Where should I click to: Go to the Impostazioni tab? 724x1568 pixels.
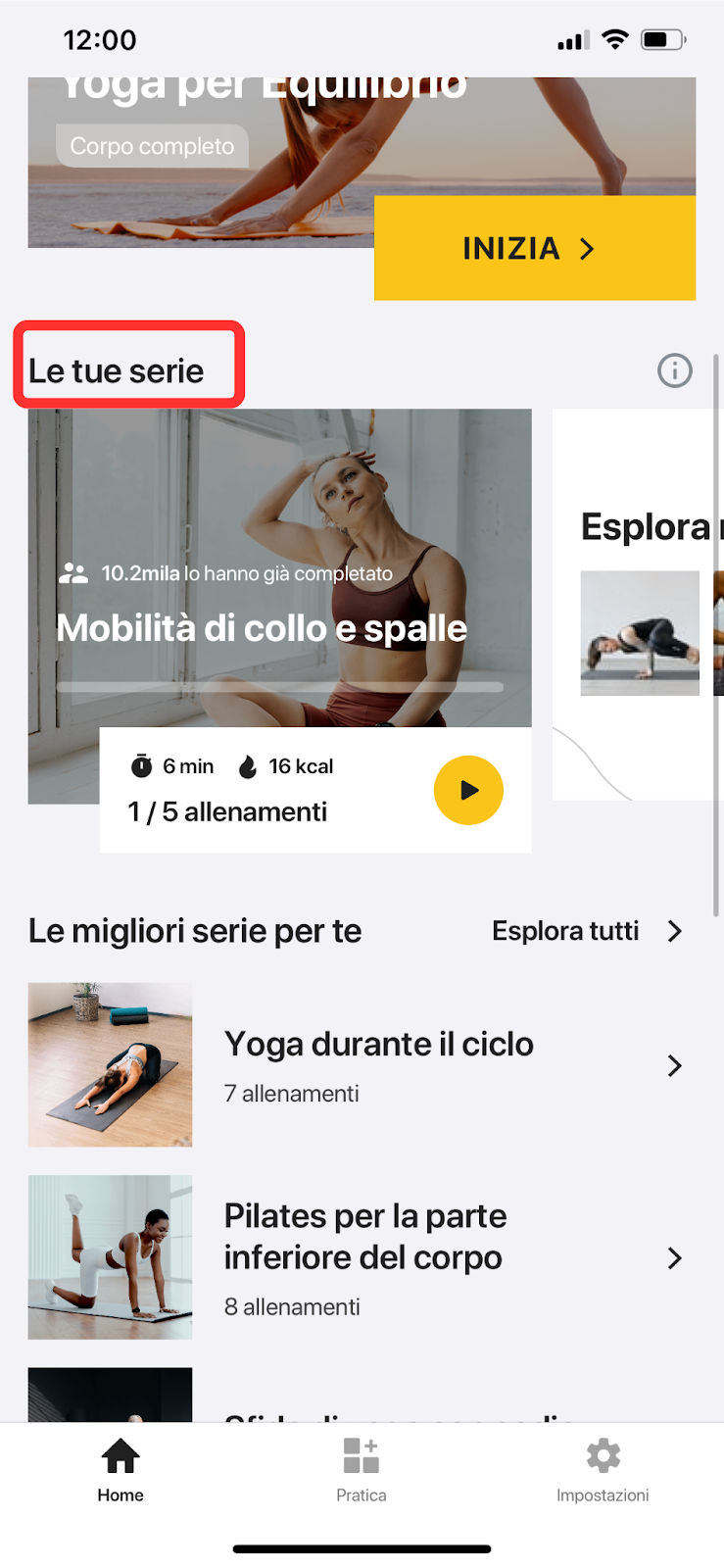click(603, 1469)
